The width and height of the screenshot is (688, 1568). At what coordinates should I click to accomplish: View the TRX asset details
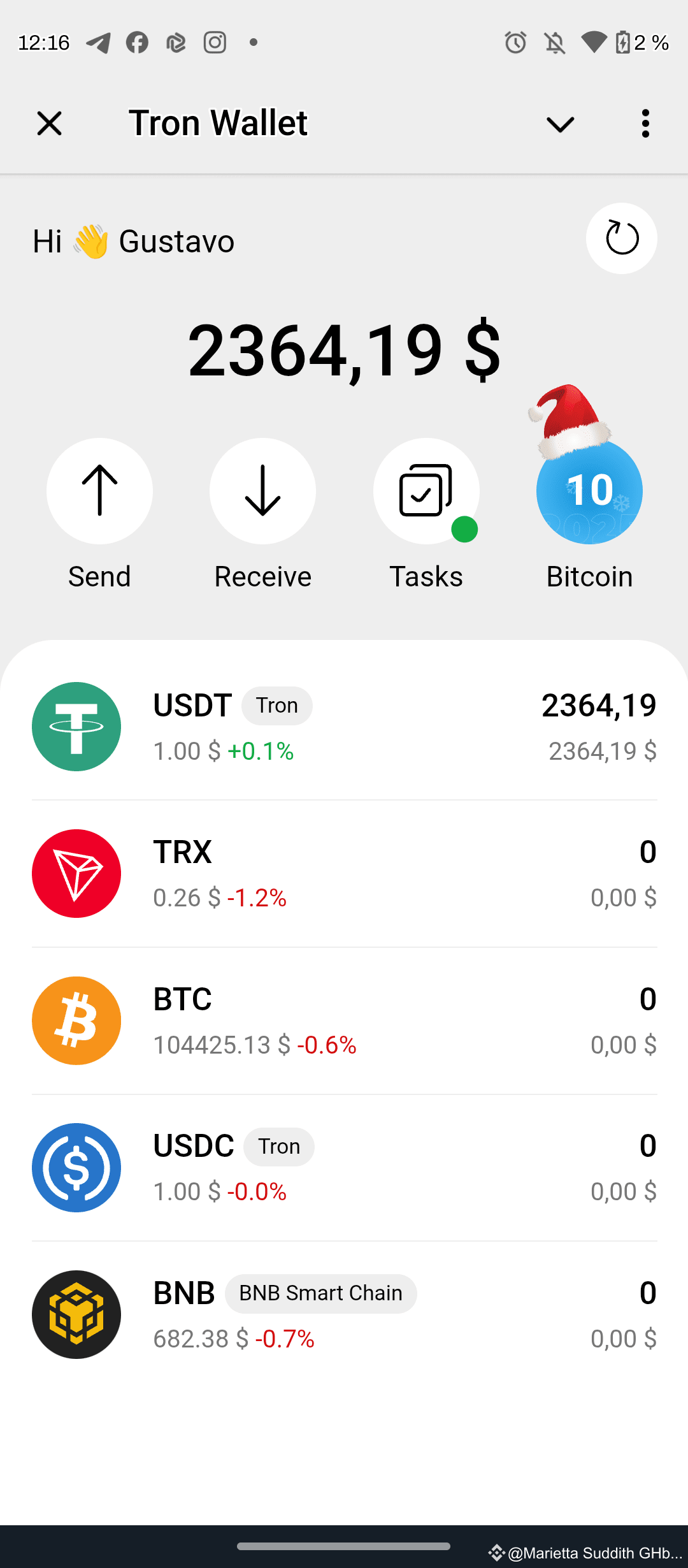pyautogui.click(x=344, y=874)
